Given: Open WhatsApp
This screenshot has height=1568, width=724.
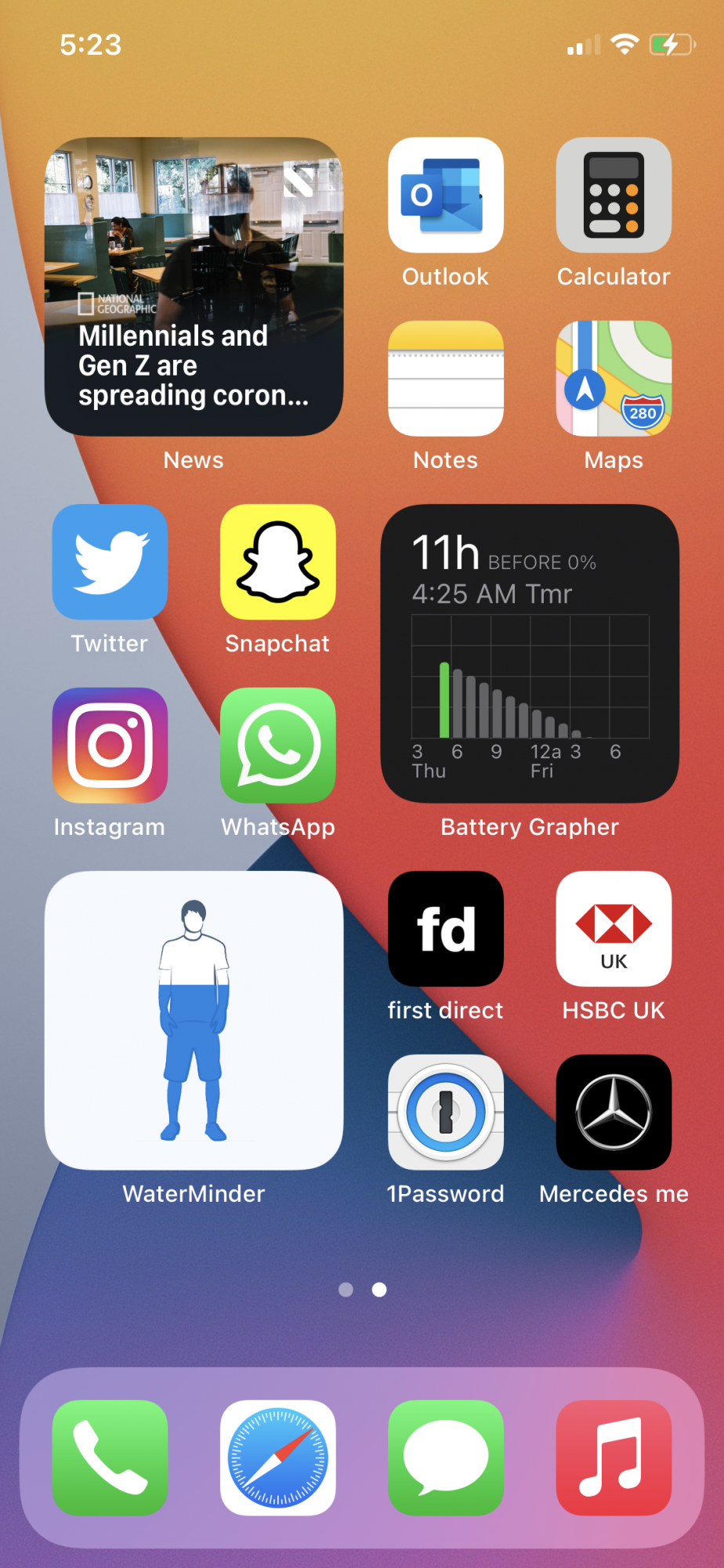Looking at the screenshot, I should 277,746.
